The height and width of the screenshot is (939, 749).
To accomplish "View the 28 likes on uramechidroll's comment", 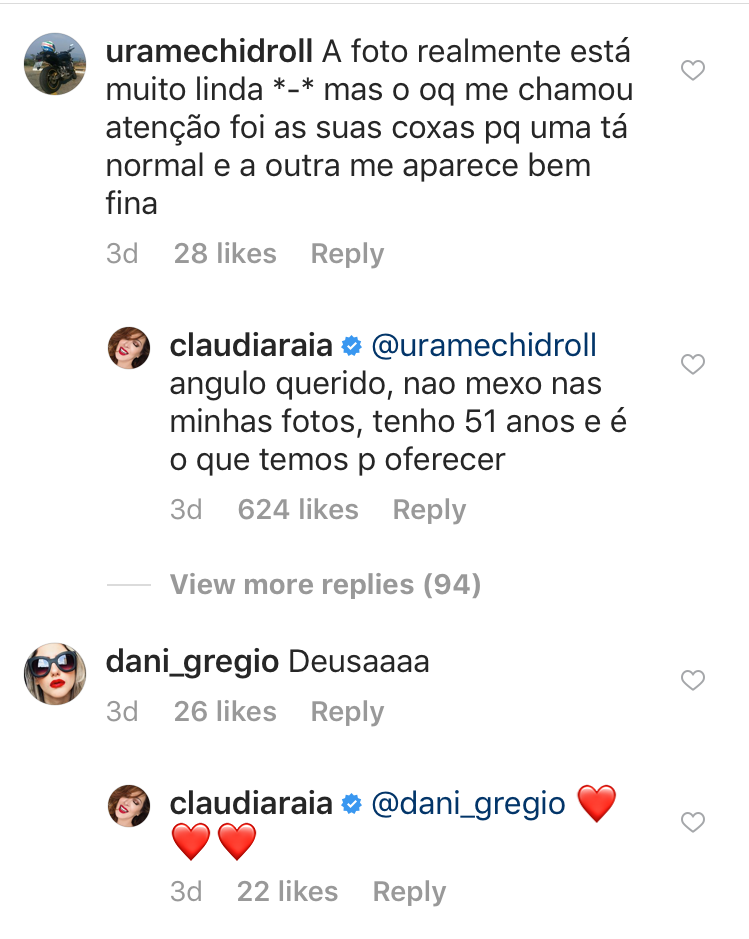I will click(225, 254).
